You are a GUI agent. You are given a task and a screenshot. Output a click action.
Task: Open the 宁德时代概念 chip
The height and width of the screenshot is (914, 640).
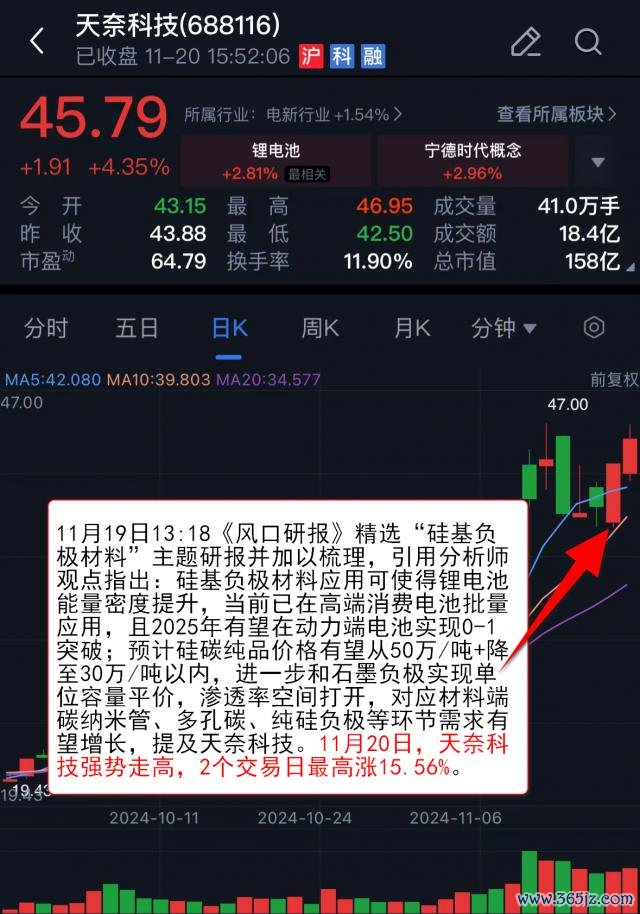coord(472,161)
